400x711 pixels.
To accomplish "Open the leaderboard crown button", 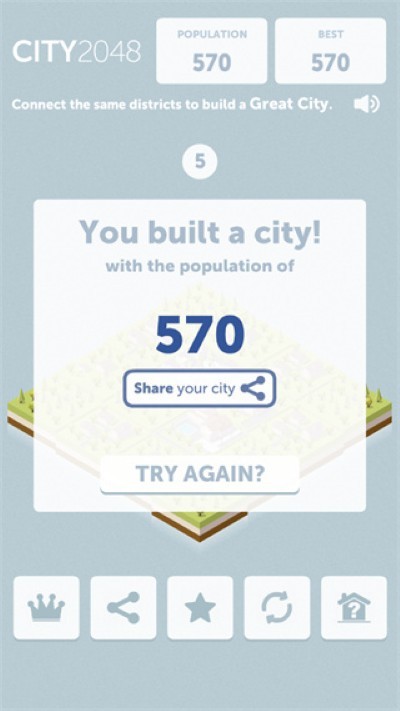I will click(x=46, y=608).
